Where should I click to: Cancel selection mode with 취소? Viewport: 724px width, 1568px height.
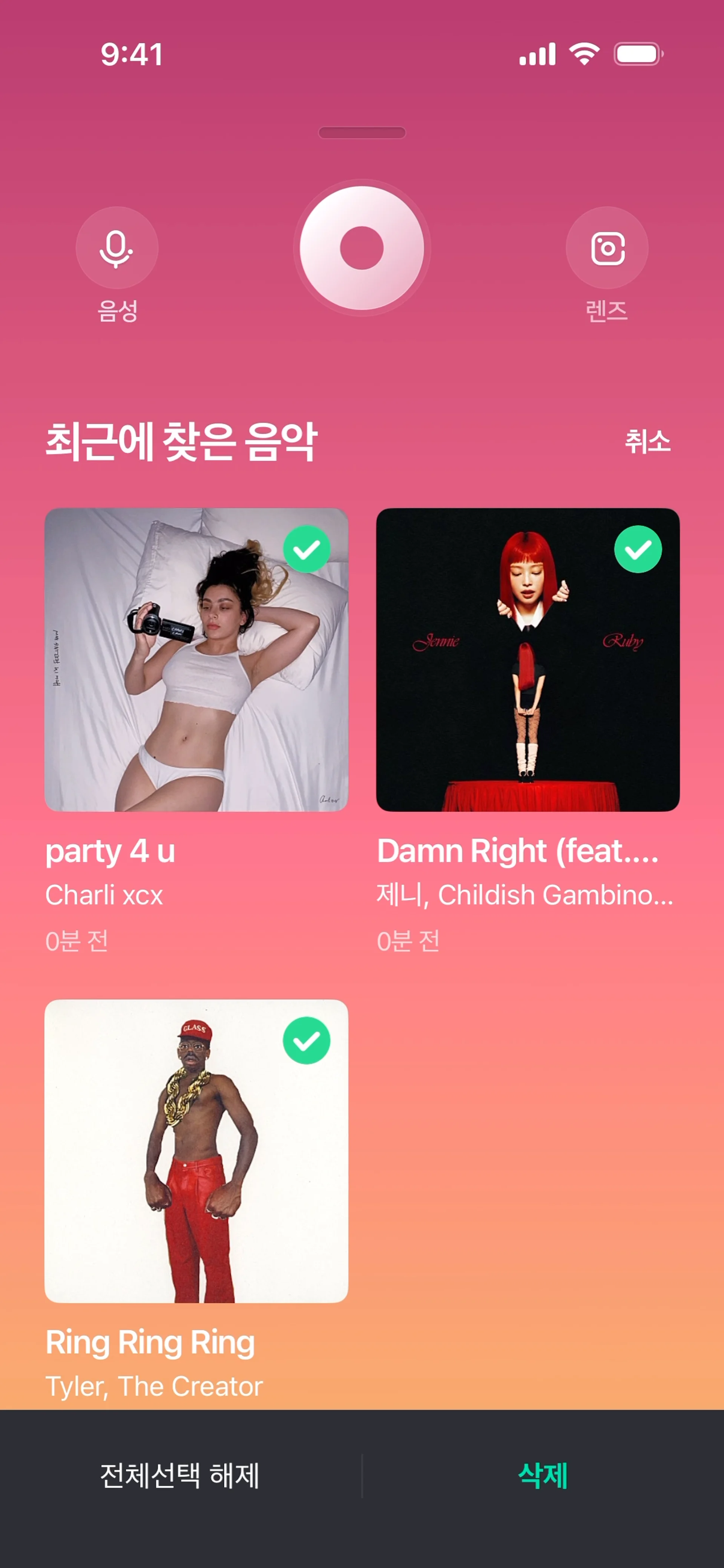pyautogui.click(x=647, y=441)
